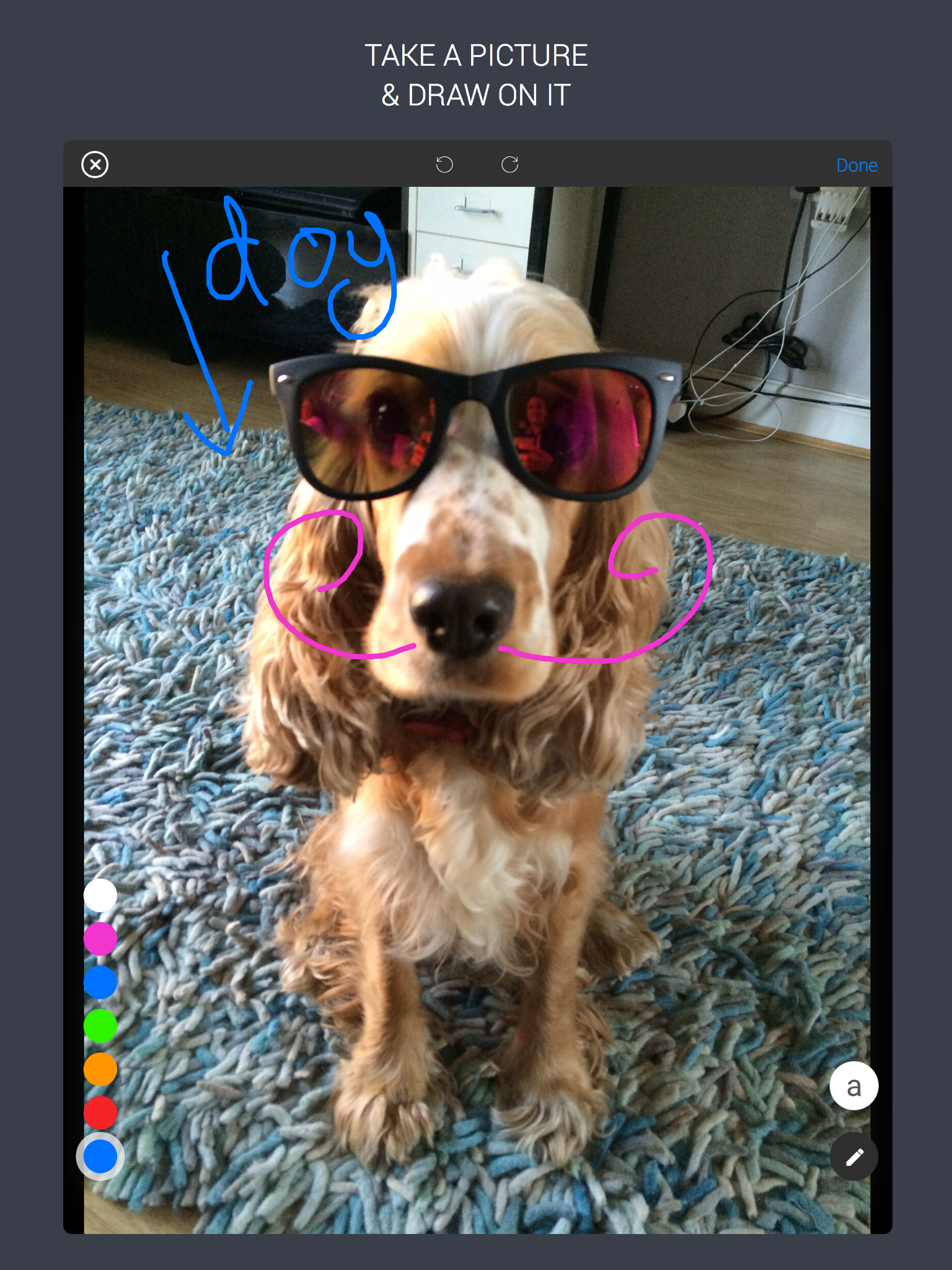
Task: Undo the last drawing stroke
Action: point(444,165)
